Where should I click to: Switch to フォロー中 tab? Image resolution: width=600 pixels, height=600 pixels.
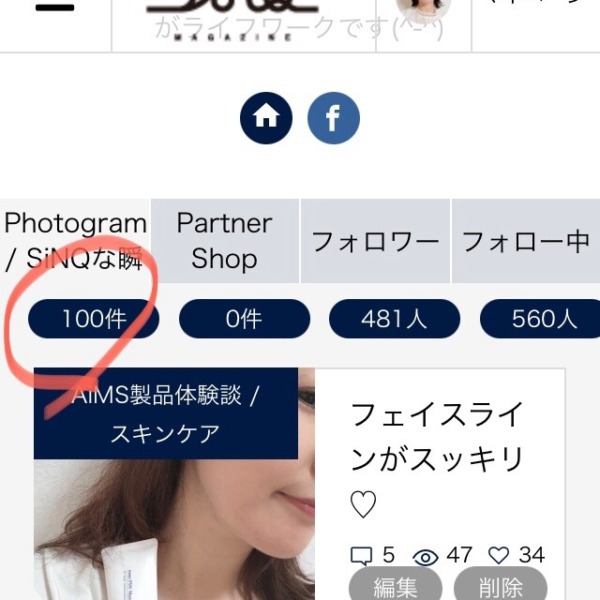[x=525, y=241]
